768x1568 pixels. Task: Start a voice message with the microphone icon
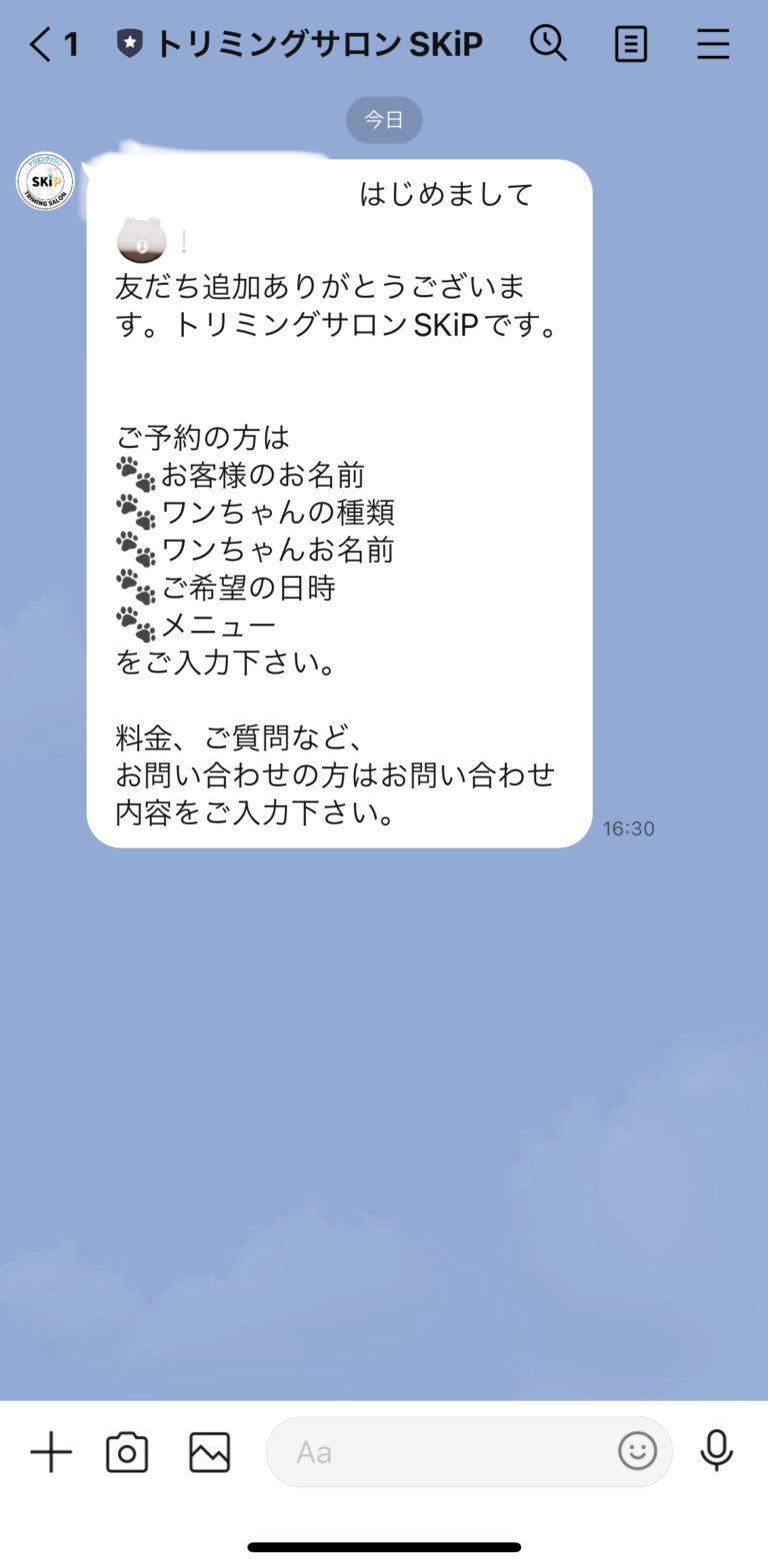(x=718, y=1451)
